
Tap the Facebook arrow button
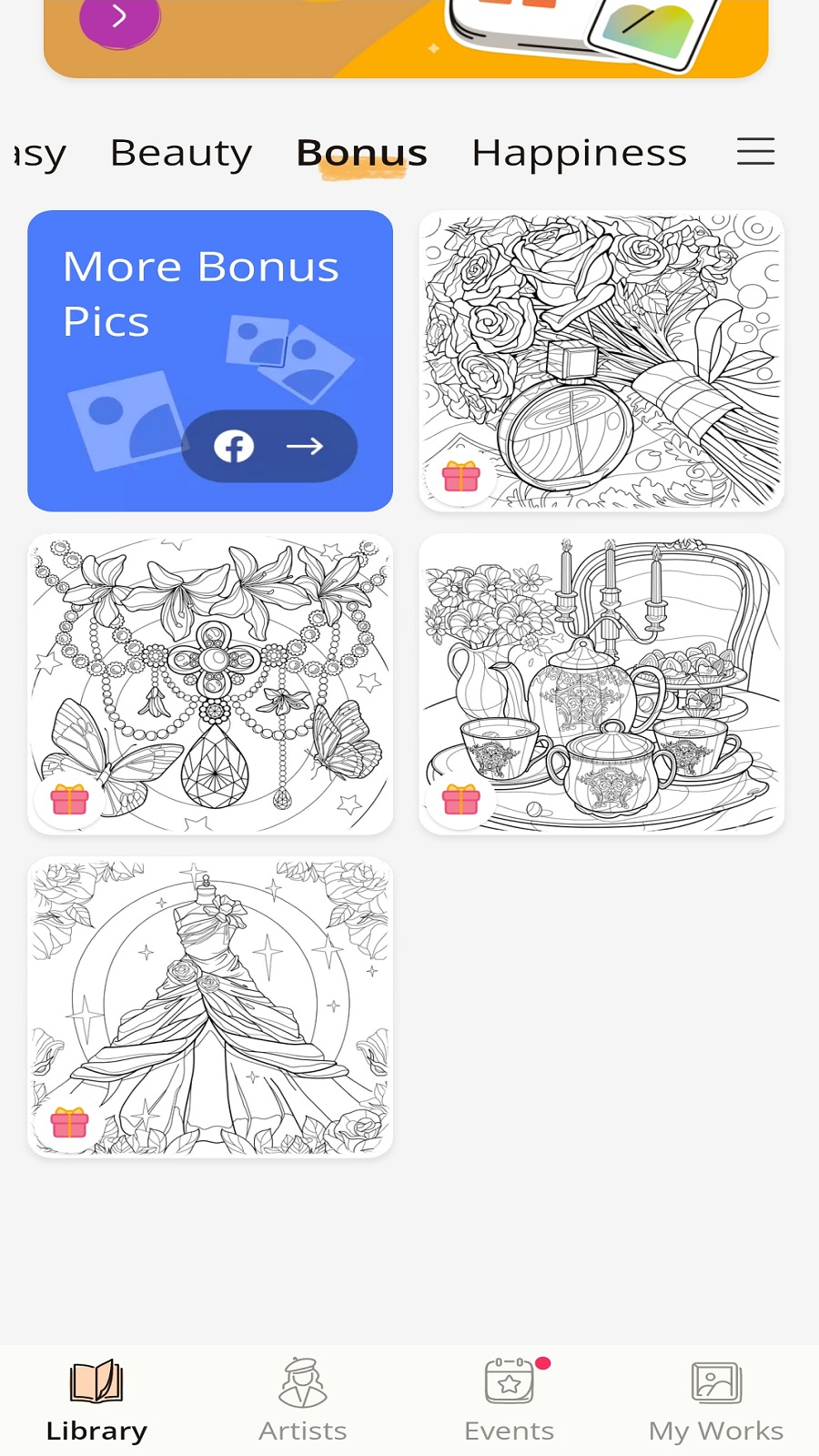269,446
